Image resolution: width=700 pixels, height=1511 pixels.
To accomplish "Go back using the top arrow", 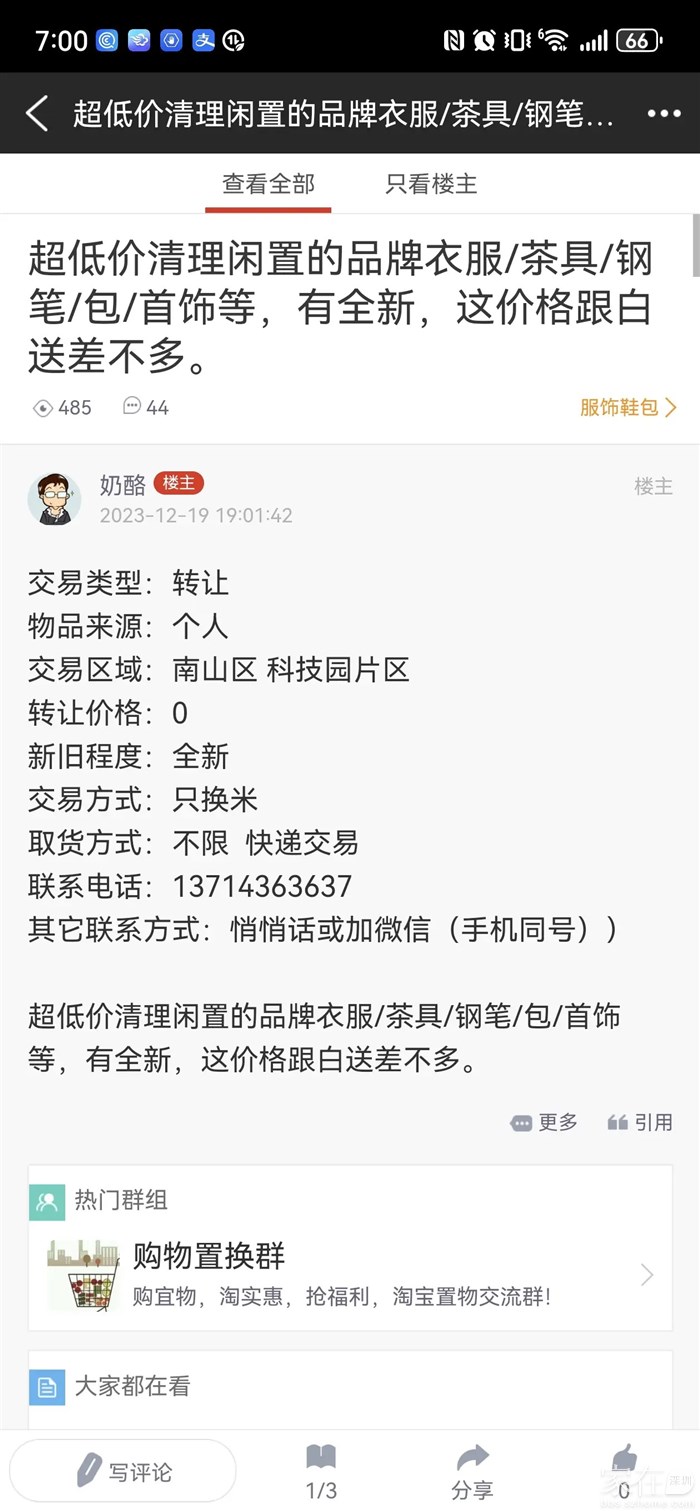I will [37, 113].
